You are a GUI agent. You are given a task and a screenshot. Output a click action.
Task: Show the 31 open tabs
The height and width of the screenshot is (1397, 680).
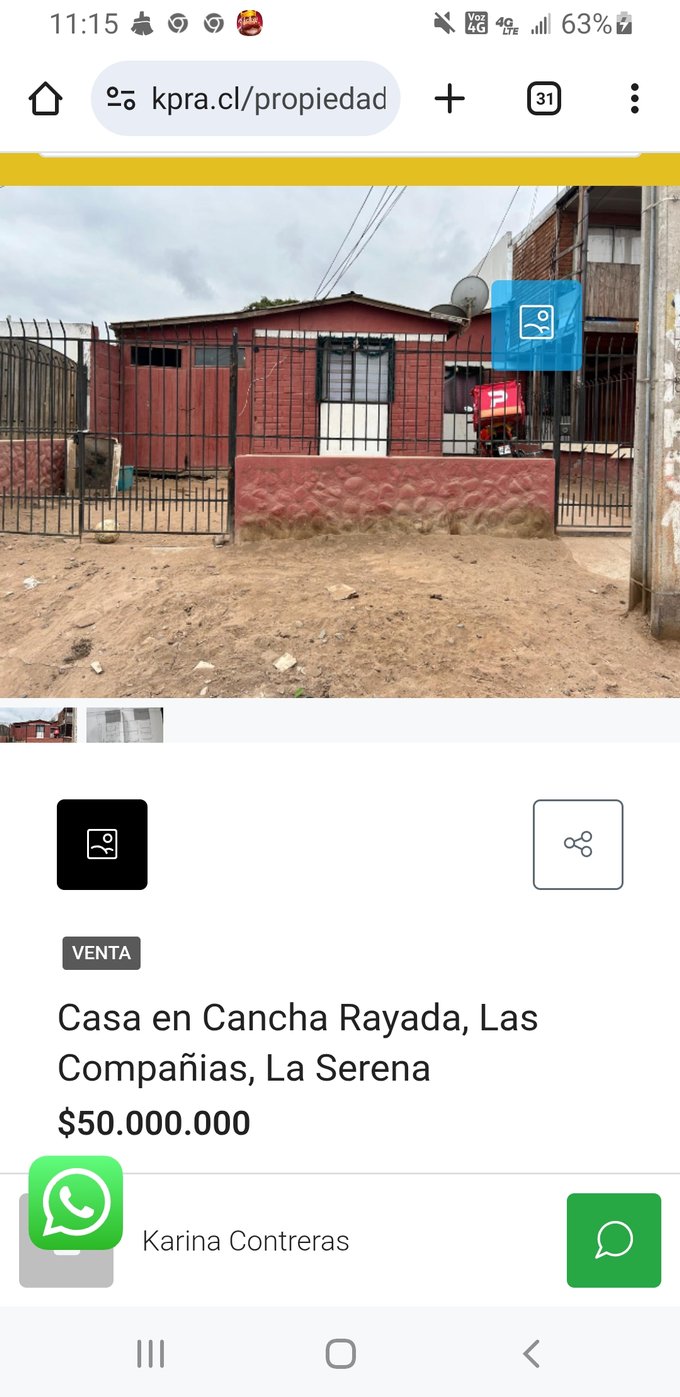pyautogui.click(x=544, y=99)
